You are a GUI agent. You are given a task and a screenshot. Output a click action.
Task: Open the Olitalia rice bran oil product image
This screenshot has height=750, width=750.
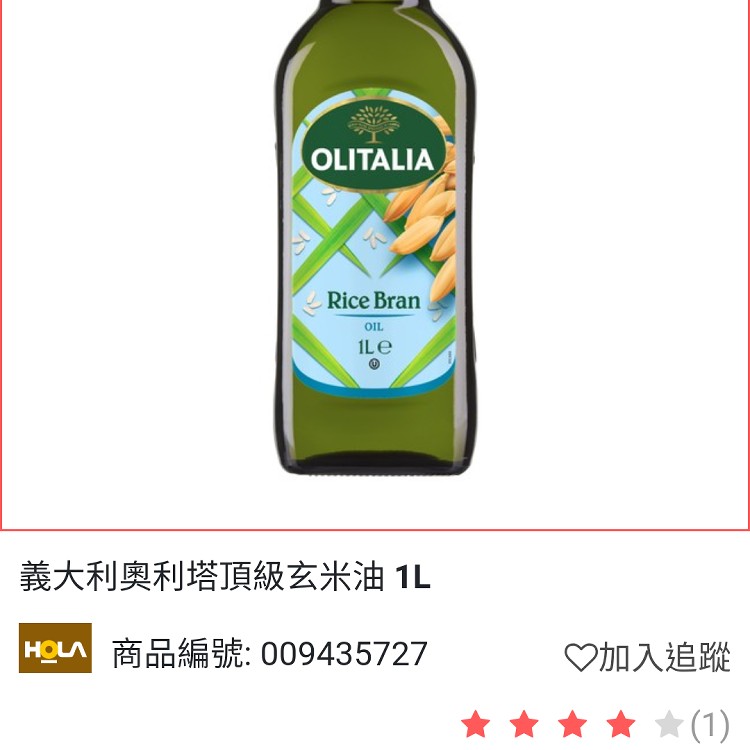point(374,250)
